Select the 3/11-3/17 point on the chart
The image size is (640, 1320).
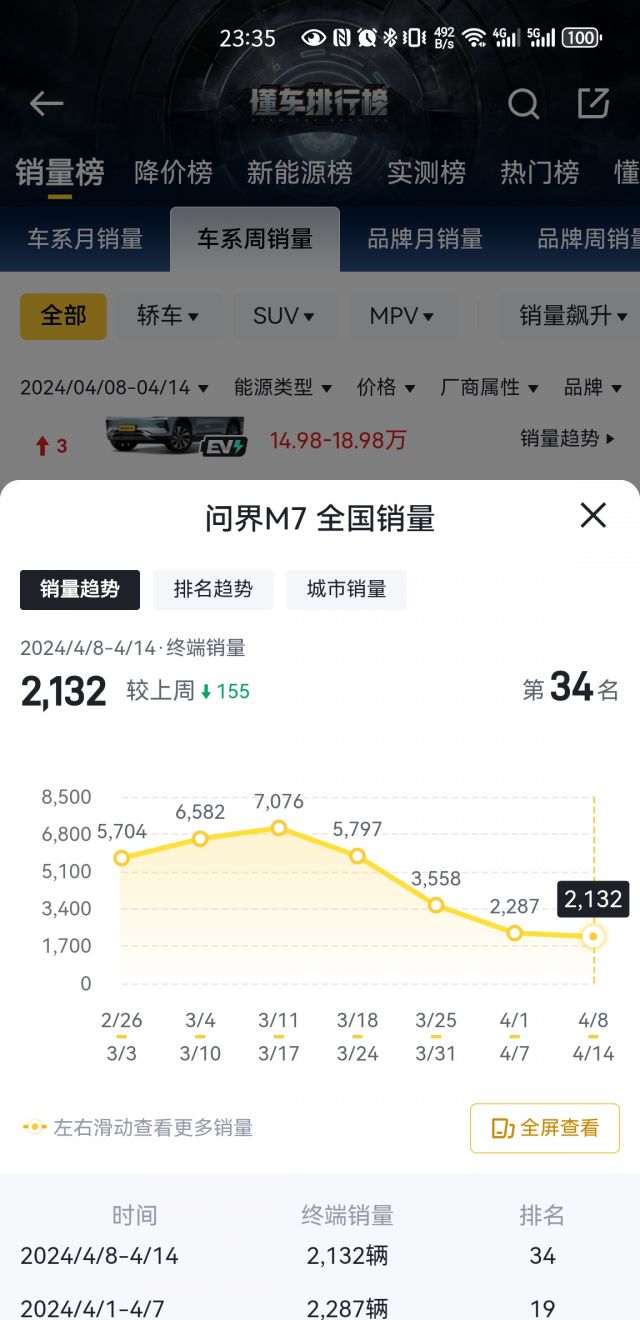279,828
